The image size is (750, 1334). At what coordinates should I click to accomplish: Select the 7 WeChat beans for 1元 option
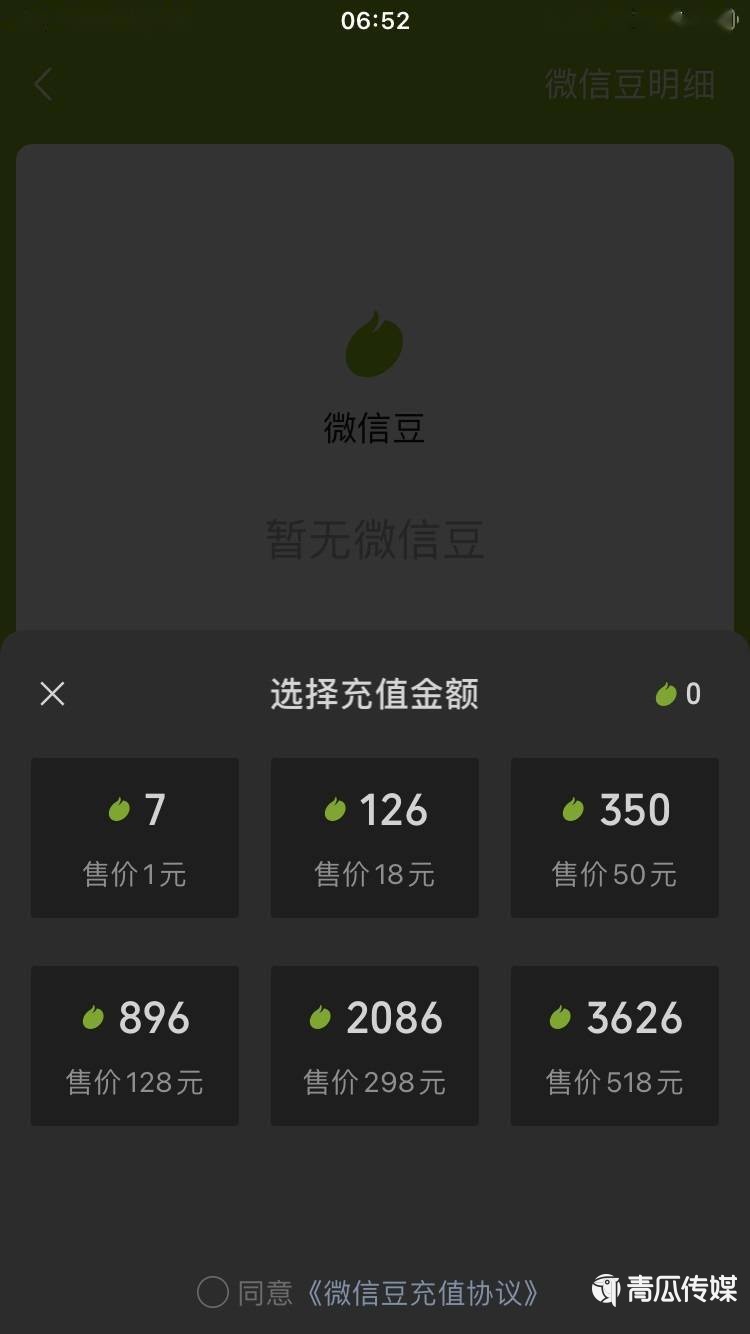(x=135, y=838)
